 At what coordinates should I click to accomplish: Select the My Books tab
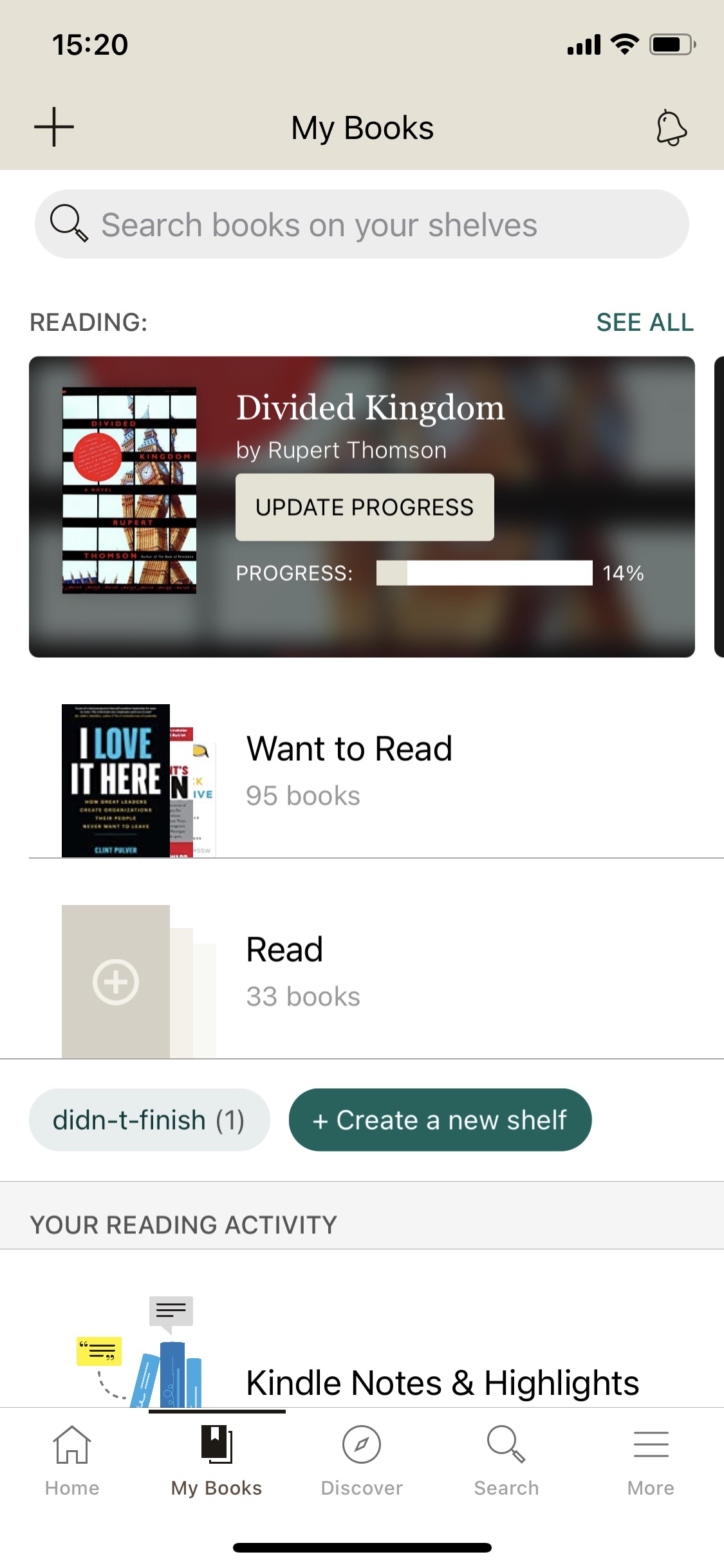(217, 1459)
